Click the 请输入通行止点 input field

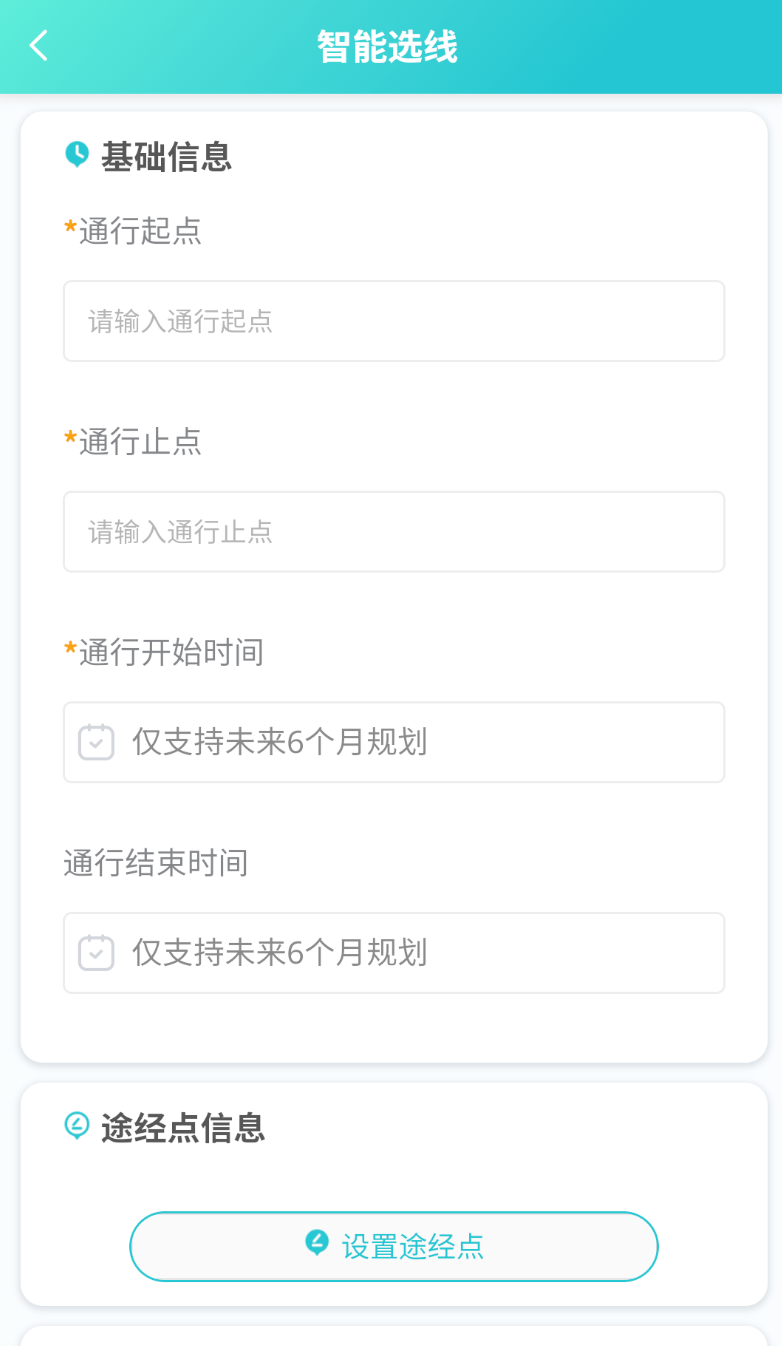[393, 531]
